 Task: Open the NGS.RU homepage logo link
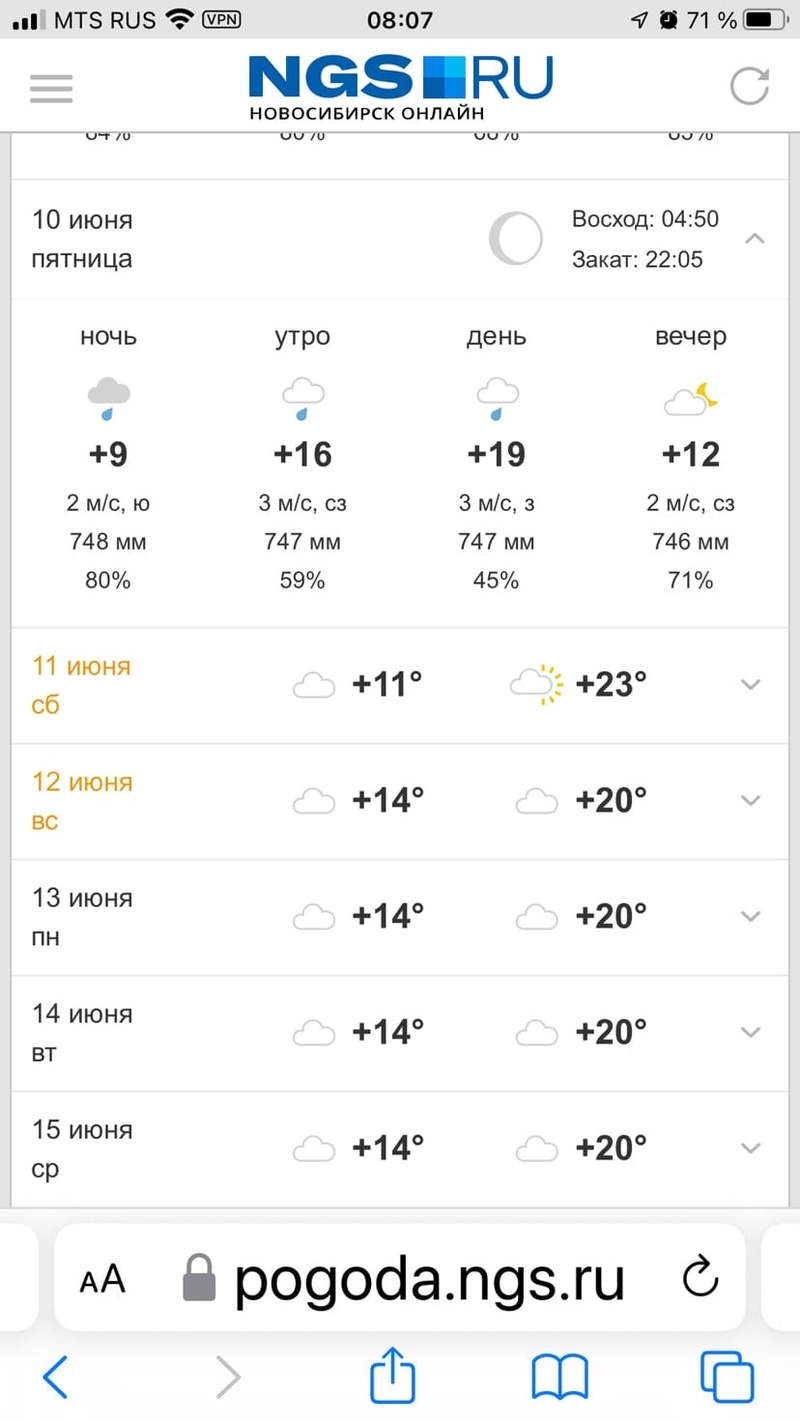coord(400,87)
